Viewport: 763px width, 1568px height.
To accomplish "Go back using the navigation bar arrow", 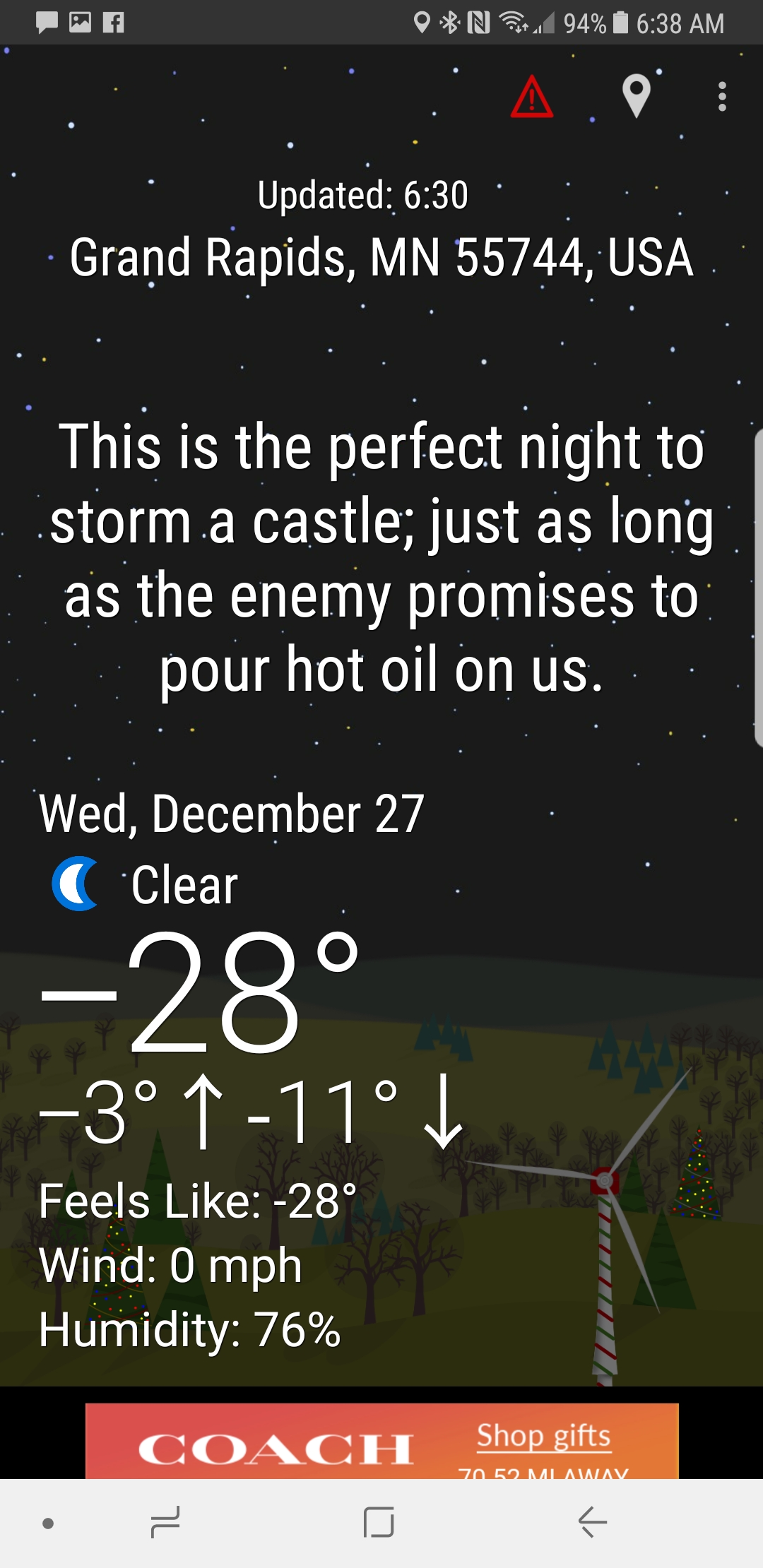I will click(592, 1521).
